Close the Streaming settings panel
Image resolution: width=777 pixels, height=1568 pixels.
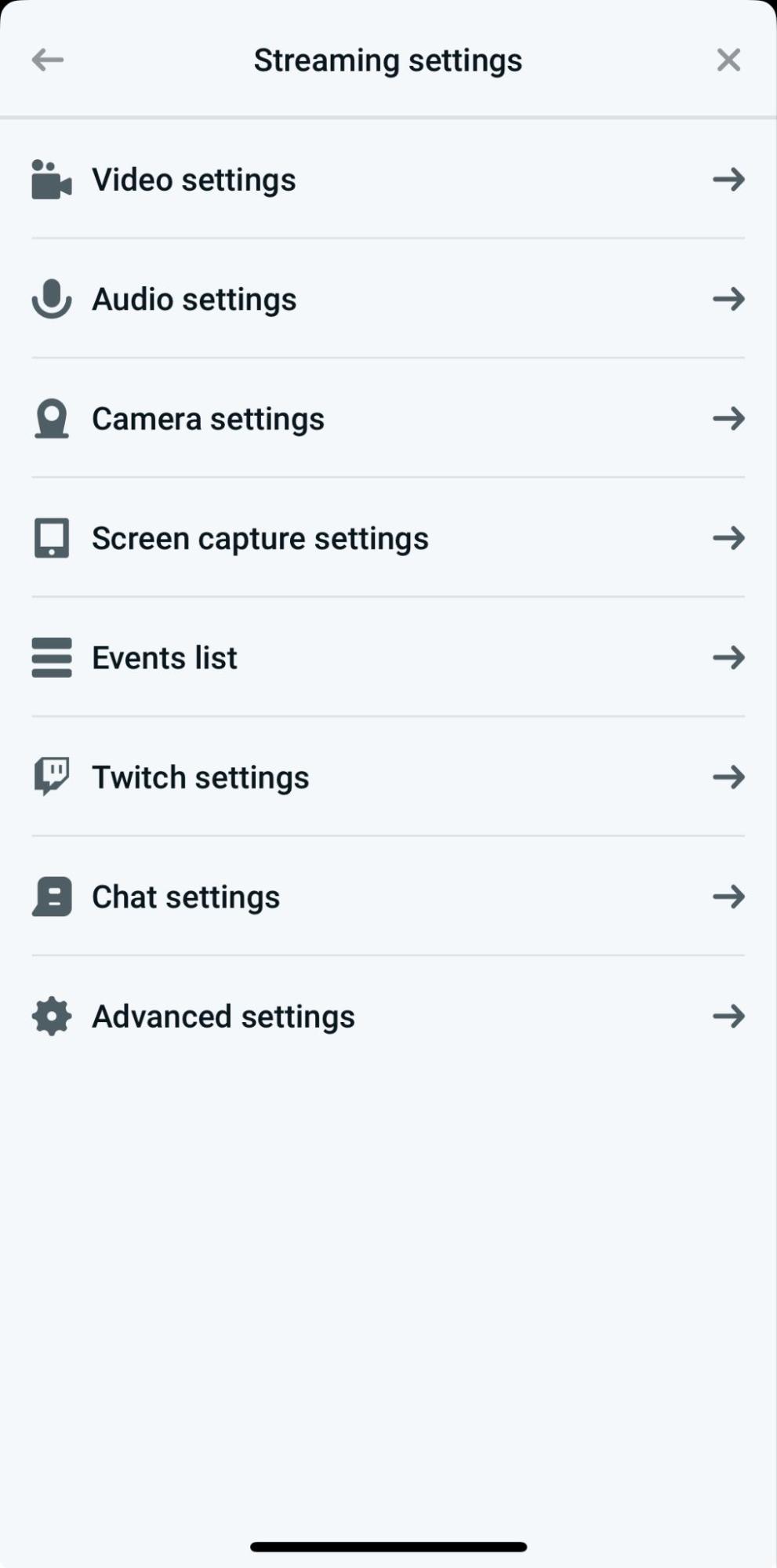(728, 60)
